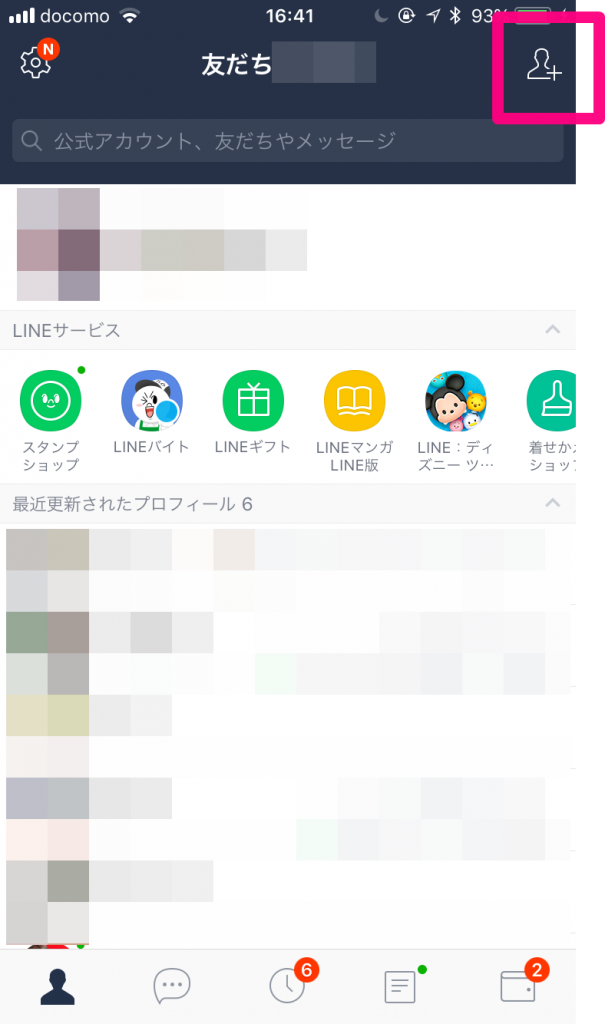Image resolution: width=605 pixels, height=1024 pixels.
Task: Open 着せかえショップ
Action: point(553,400)
